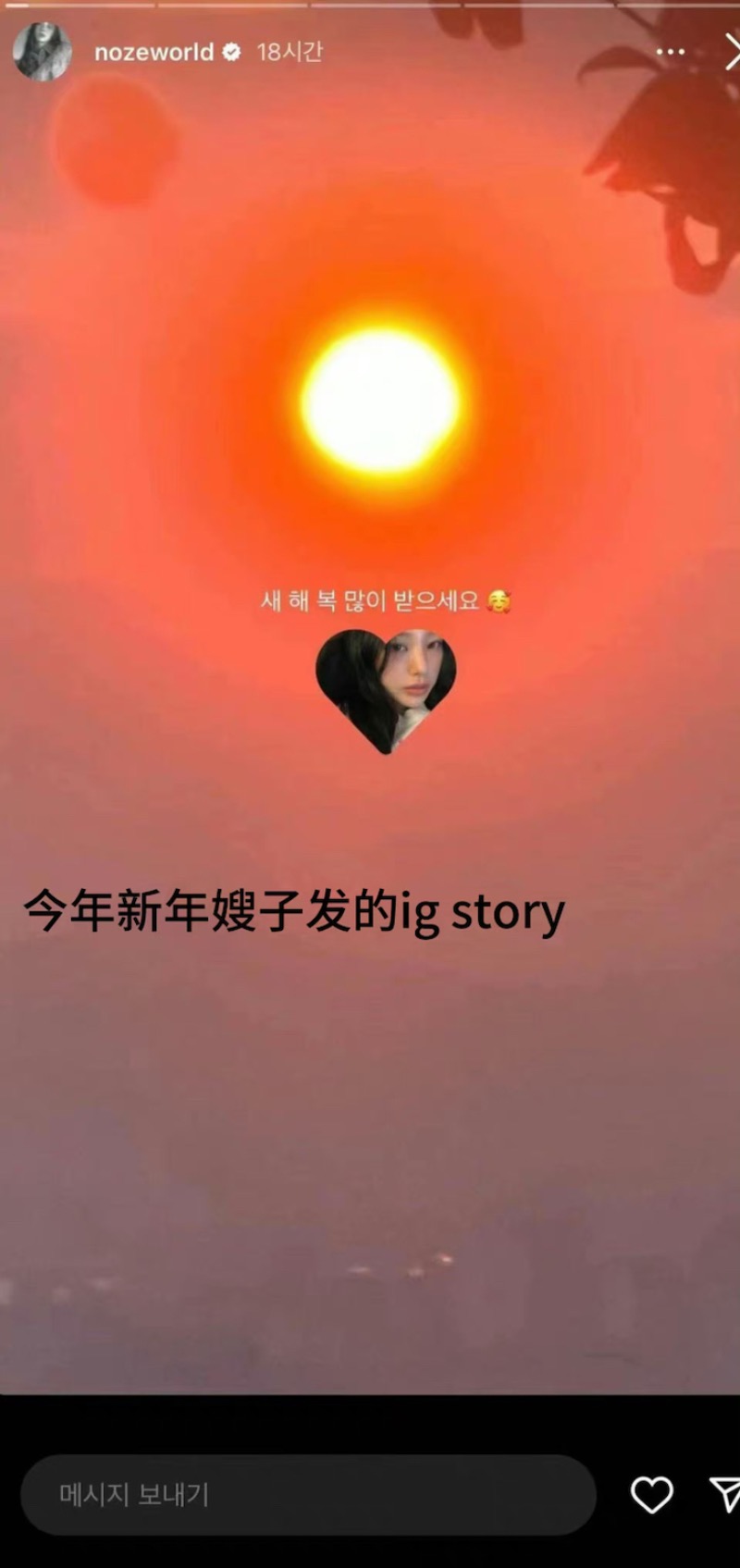Focus the message reply field
The width and height of the screenshot is (740, 1568).
click(308, 1495)
